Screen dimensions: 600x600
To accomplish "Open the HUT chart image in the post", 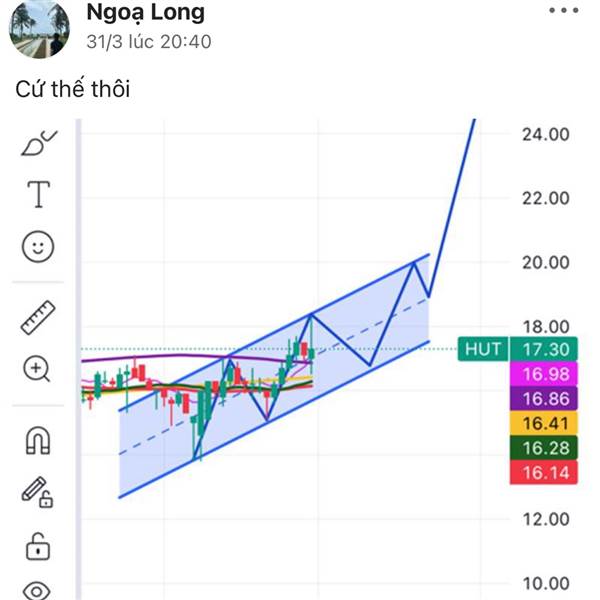I will pyautogui.click(x=300, y=359).
